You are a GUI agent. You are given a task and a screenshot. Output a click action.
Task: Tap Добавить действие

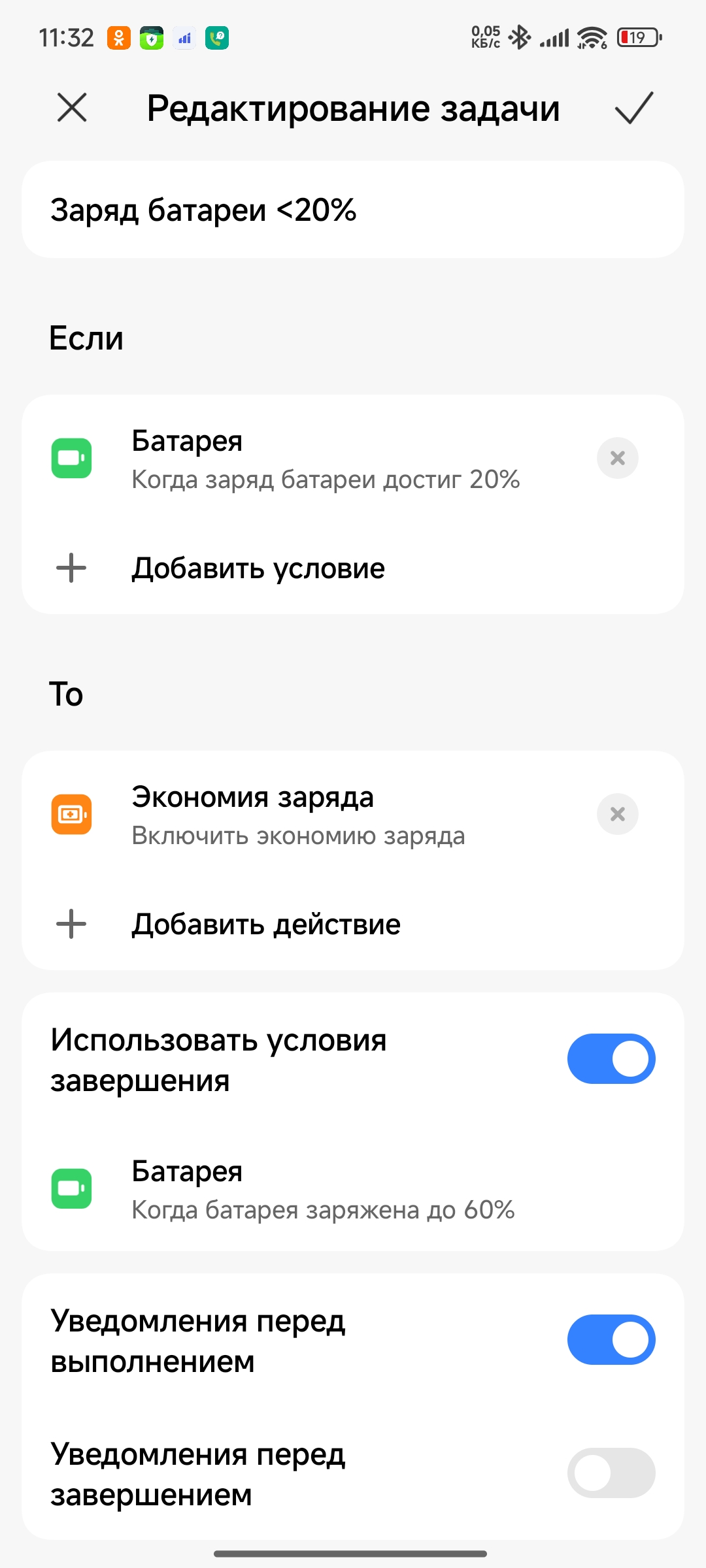tap(353, 924)
